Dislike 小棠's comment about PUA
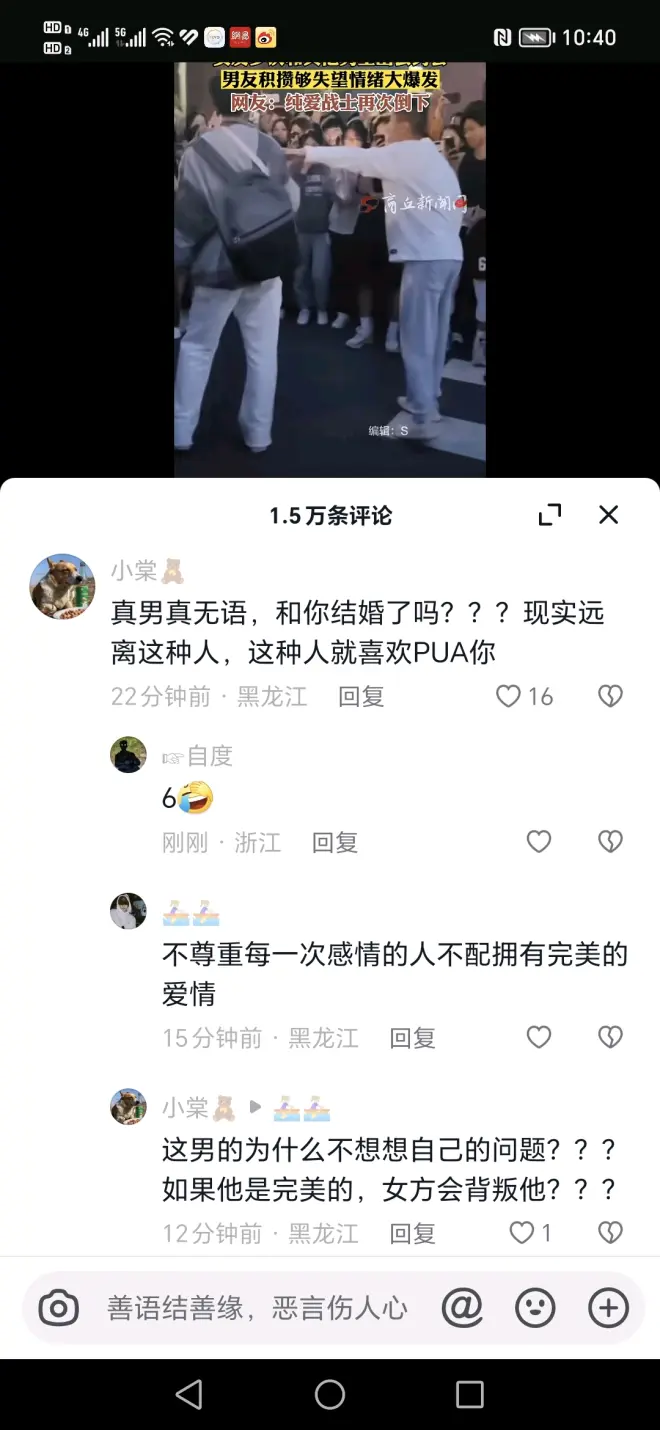This screenshot has width=660, height=1430. point(610,696)
